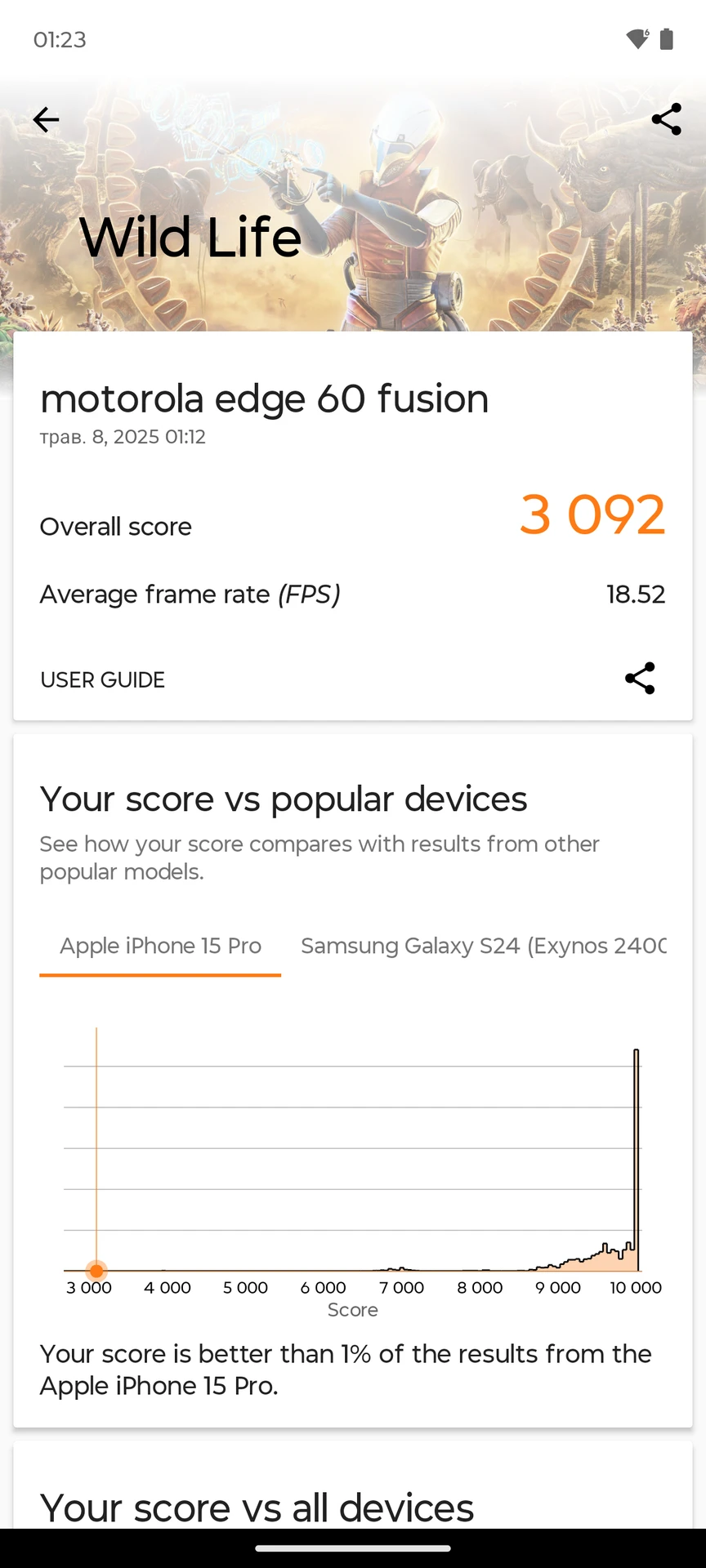The width and height of the screenshot is (706, 1568).
Task: Switch to the Samsung Galaxy S24 tab
Action: click(484, 946)
